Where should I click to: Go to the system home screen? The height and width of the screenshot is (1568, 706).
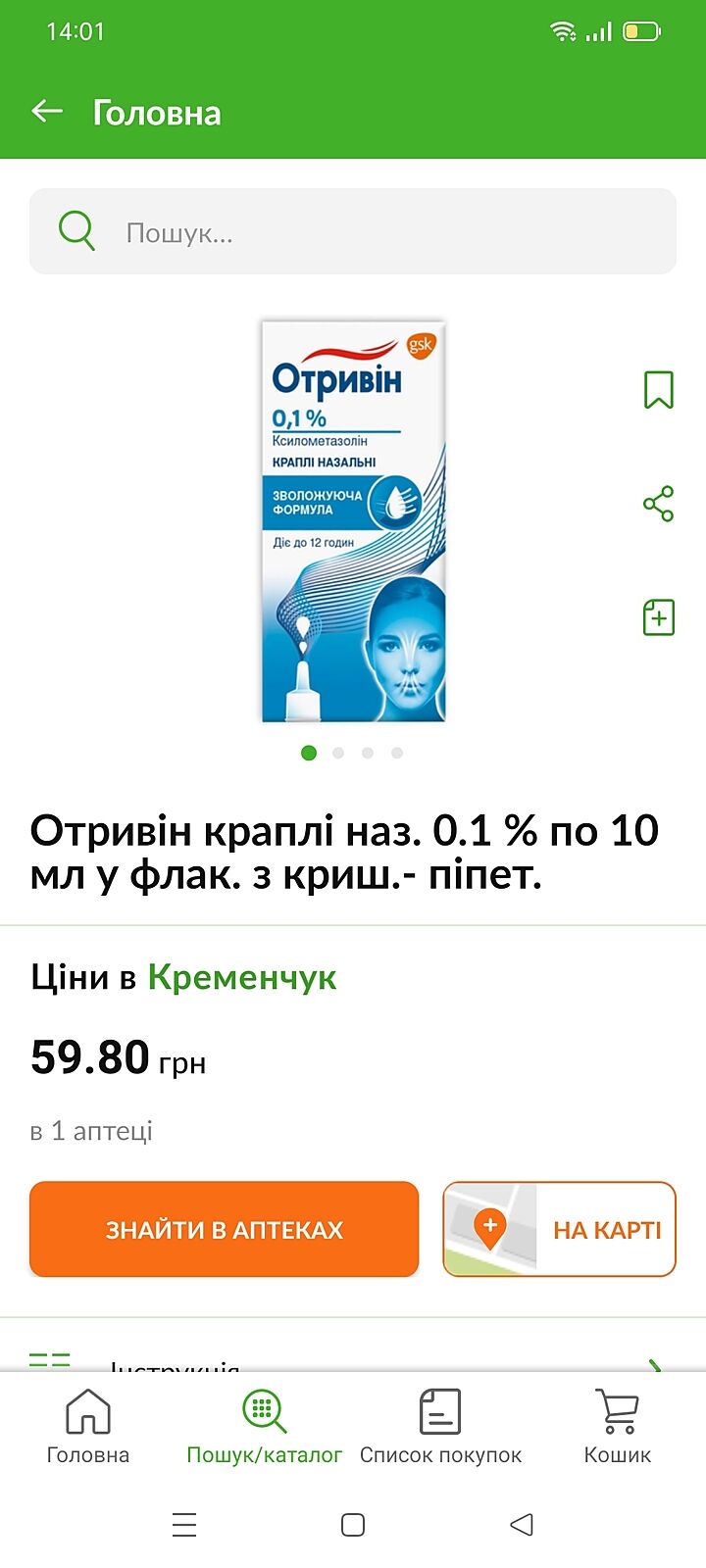[x=353, y=1525]
